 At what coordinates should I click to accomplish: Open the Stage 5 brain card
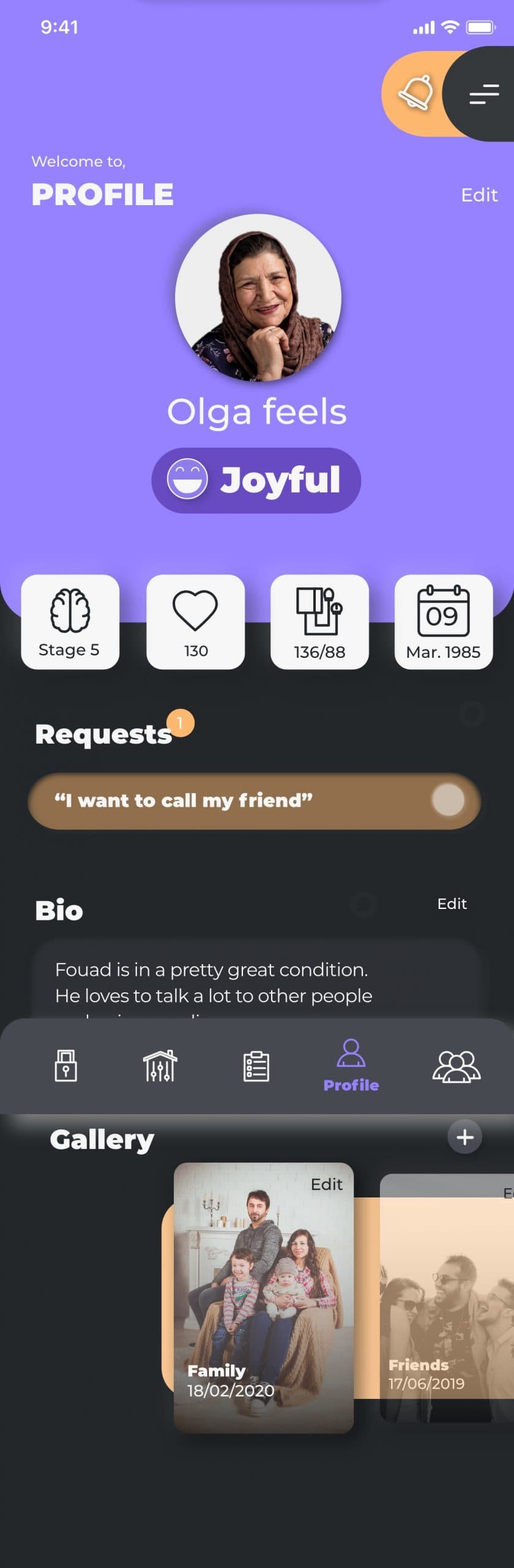pos(70,622)
